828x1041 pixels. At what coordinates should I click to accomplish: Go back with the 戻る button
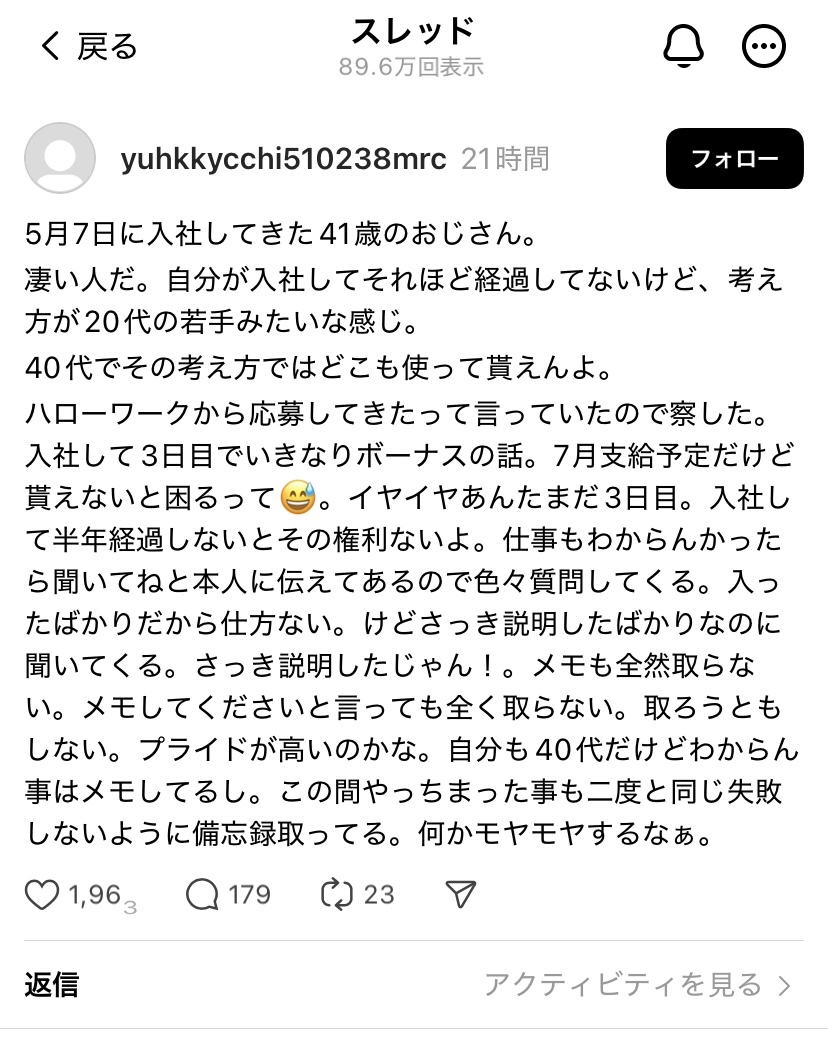tap(88, 47)
